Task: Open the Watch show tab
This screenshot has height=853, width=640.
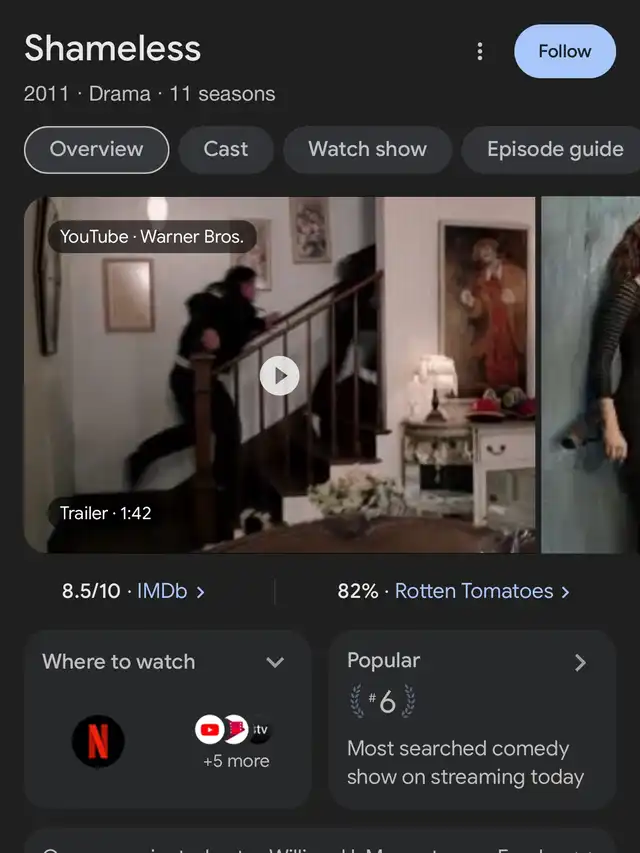Action: coord(367,150)
